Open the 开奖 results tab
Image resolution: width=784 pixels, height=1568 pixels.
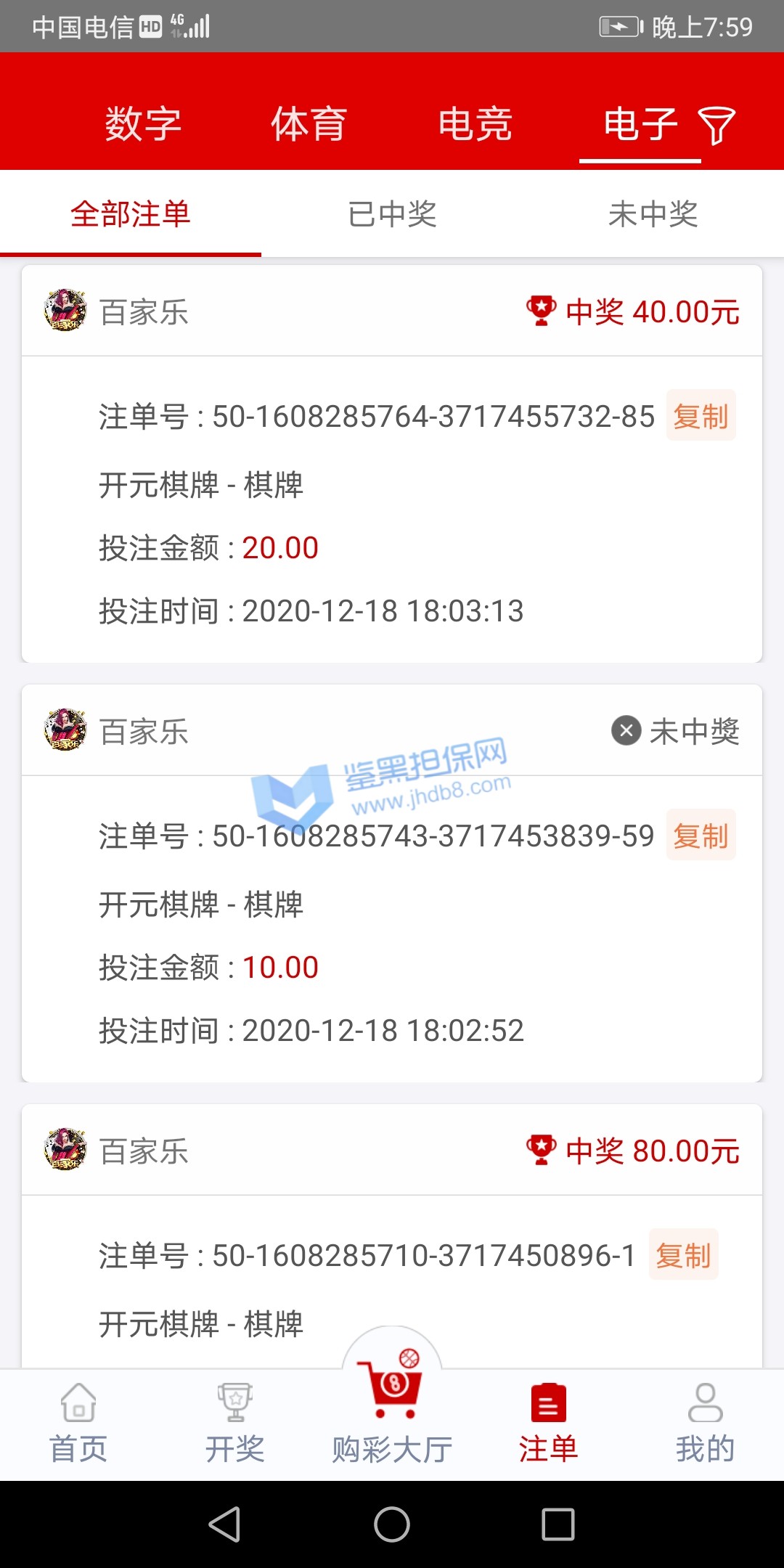point(235,1424)
